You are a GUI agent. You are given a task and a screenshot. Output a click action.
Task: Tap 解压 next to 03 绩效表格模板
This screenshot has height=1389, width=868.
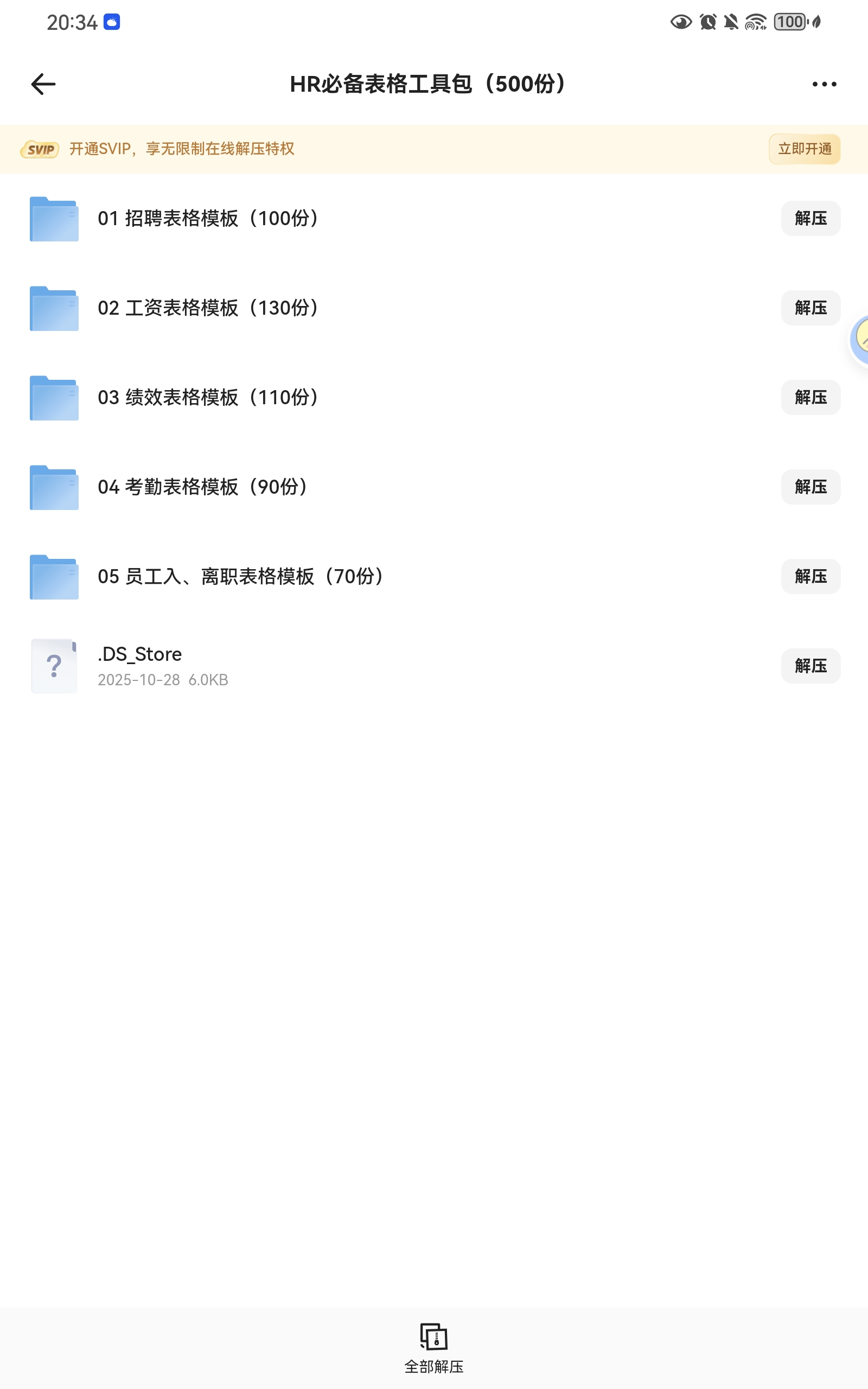[810, 398]
